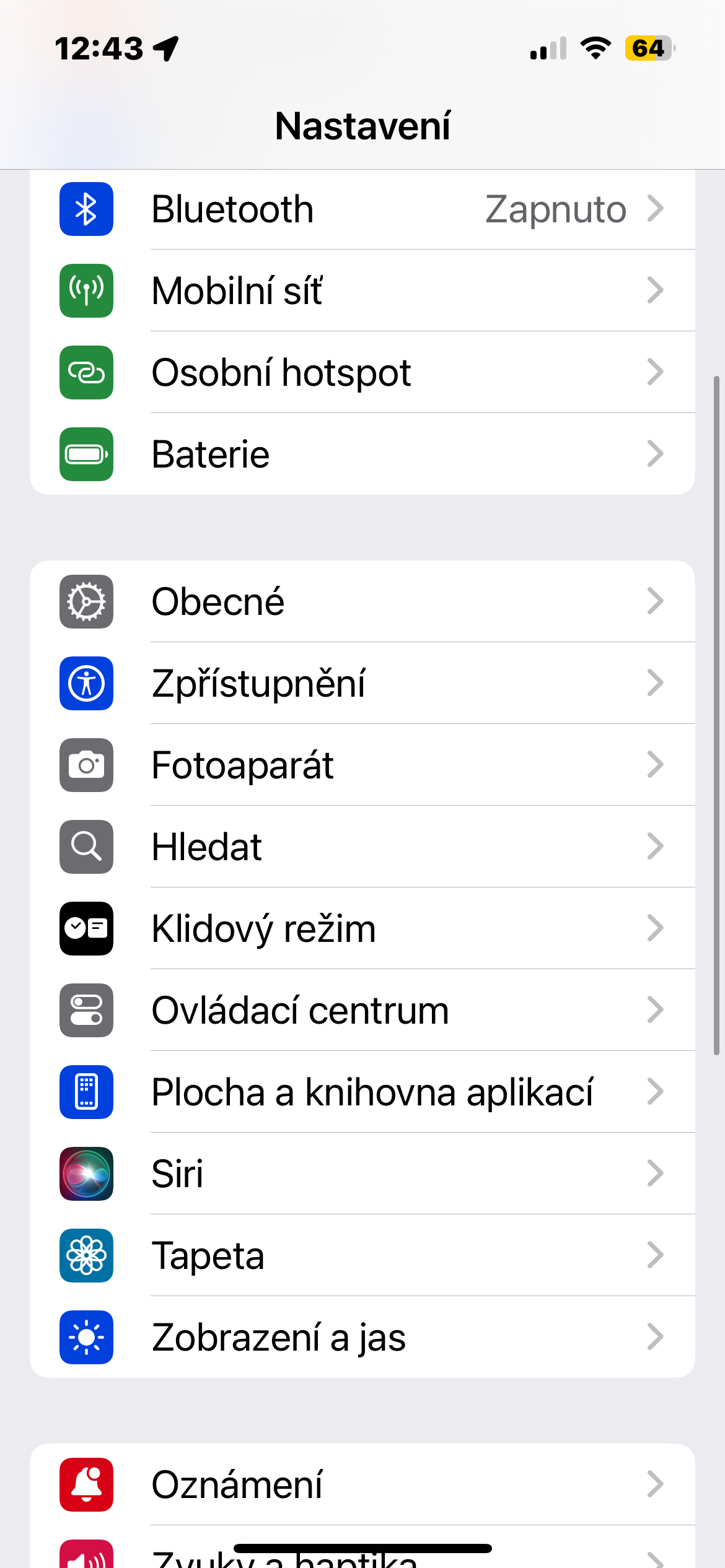Tap the Tapeta row

[362, 1256]
